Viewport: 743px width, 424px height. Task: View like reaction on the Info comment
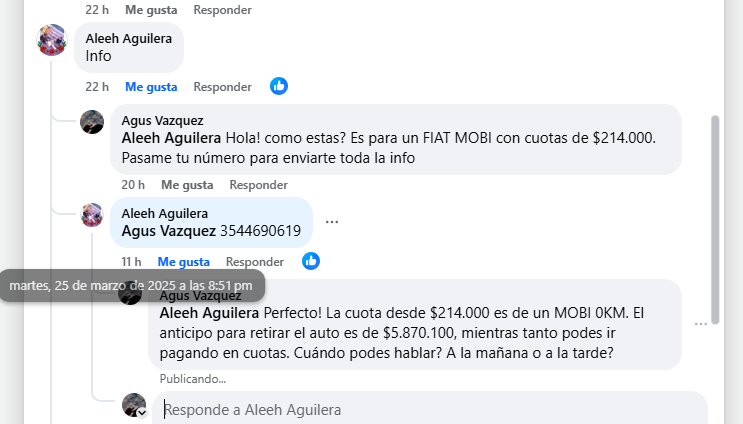coord(279,86)
